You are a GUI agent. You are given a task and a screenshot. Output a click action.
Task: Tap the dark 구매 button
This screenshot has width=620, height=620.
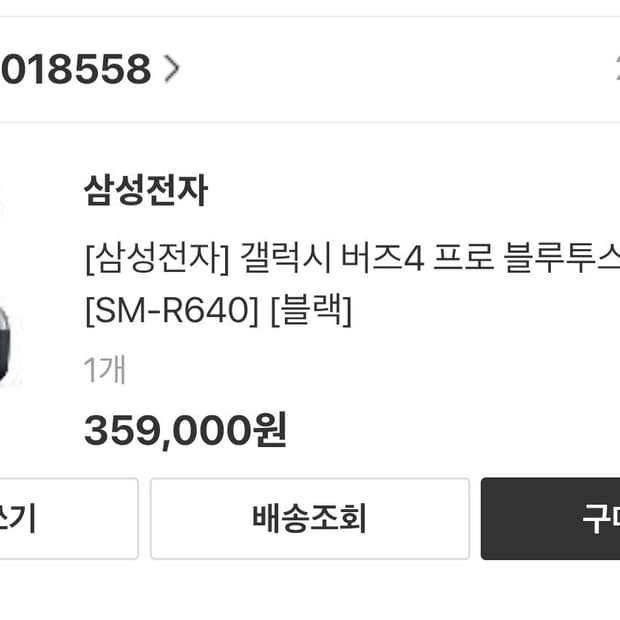[x=550, y=518]
